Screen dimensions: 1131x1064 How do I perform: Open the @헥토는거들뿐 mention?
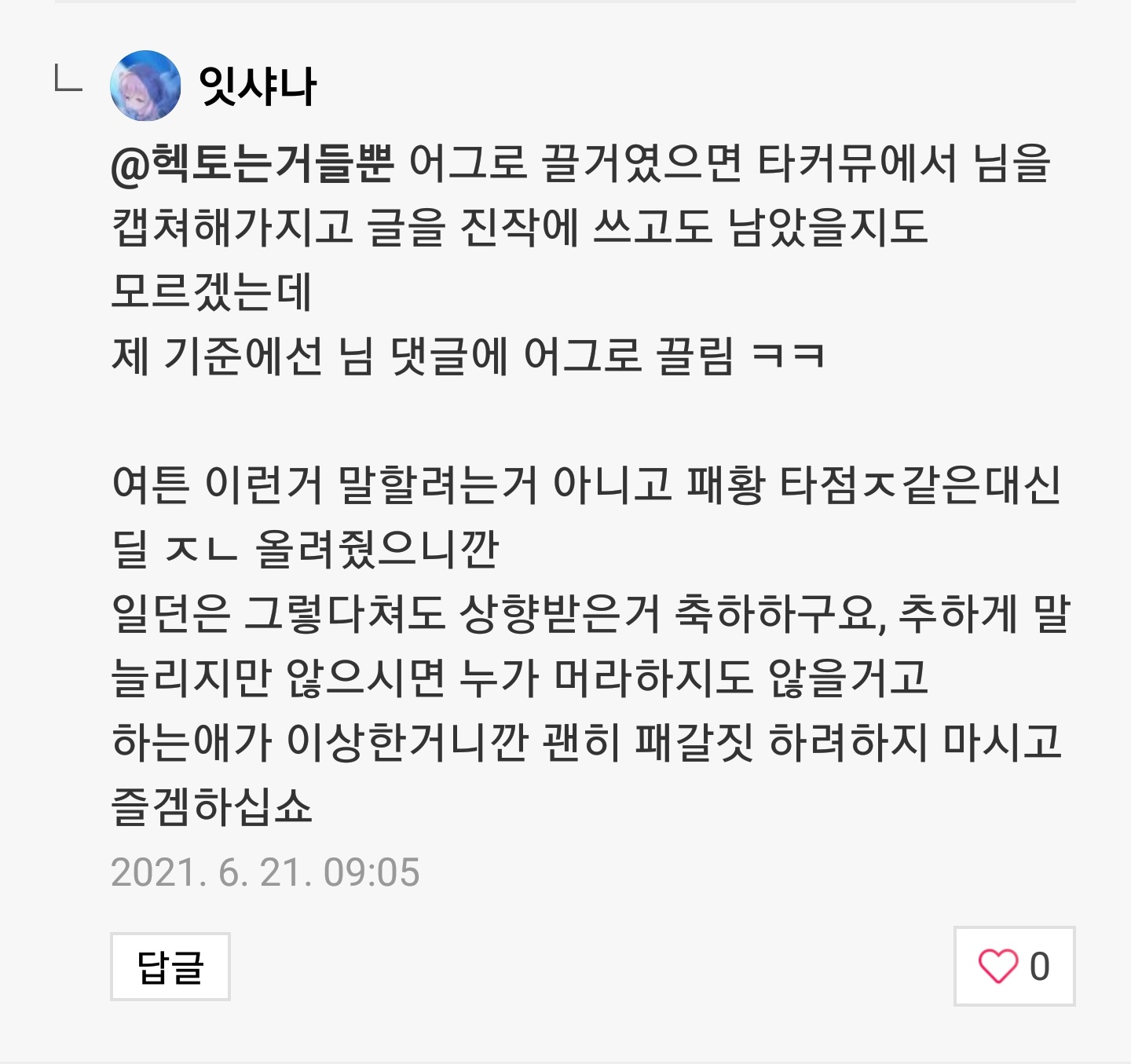(x=252, y=163)
